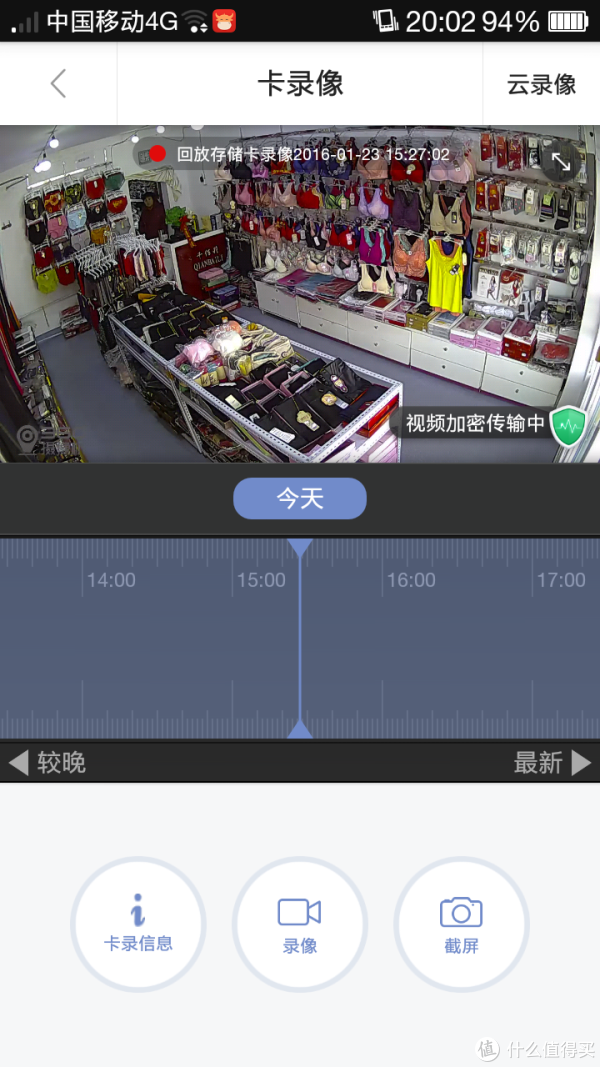The image size is (600, 1067).
Task: Tap the 今天 date button
Action: [300, 498]
